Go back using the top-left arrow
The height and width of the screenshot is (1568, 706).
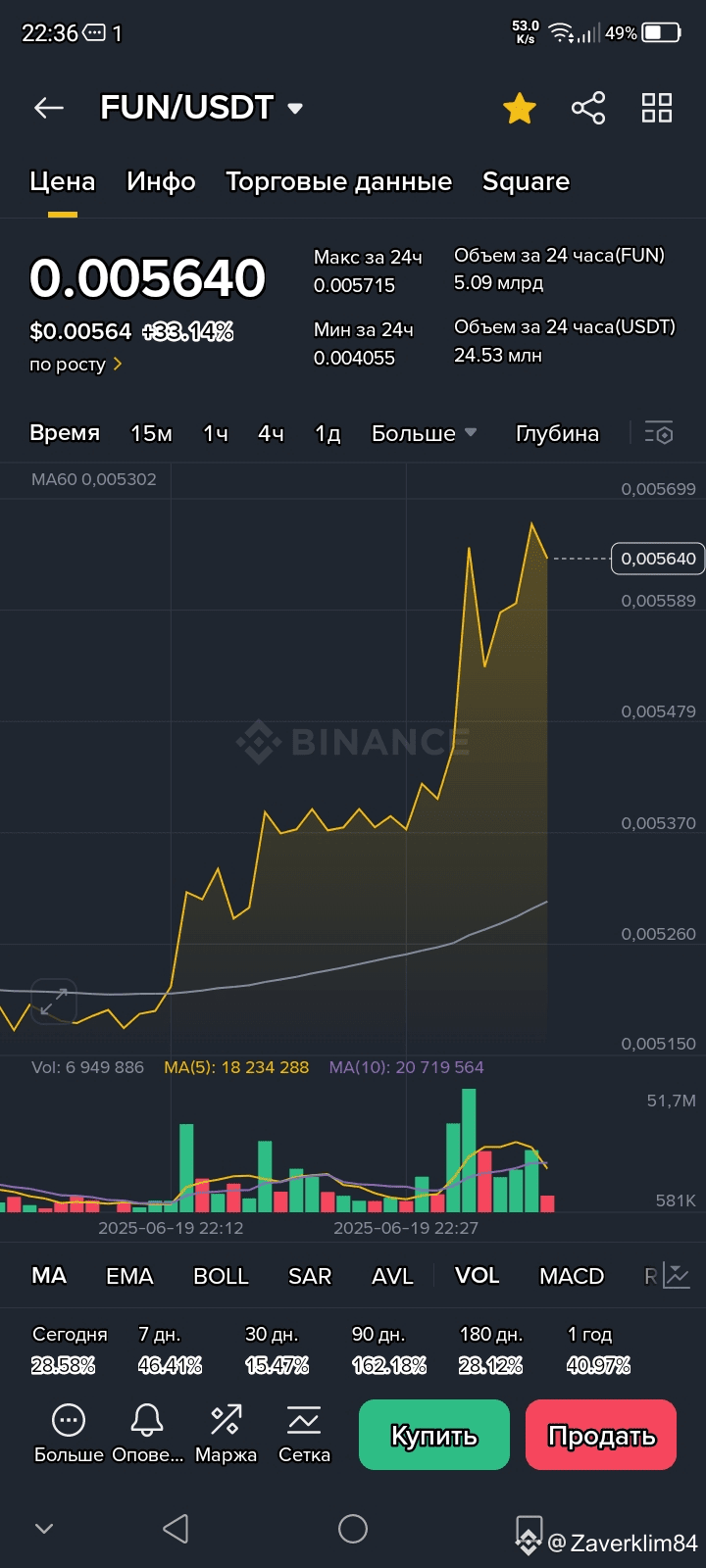pos(48,108)
